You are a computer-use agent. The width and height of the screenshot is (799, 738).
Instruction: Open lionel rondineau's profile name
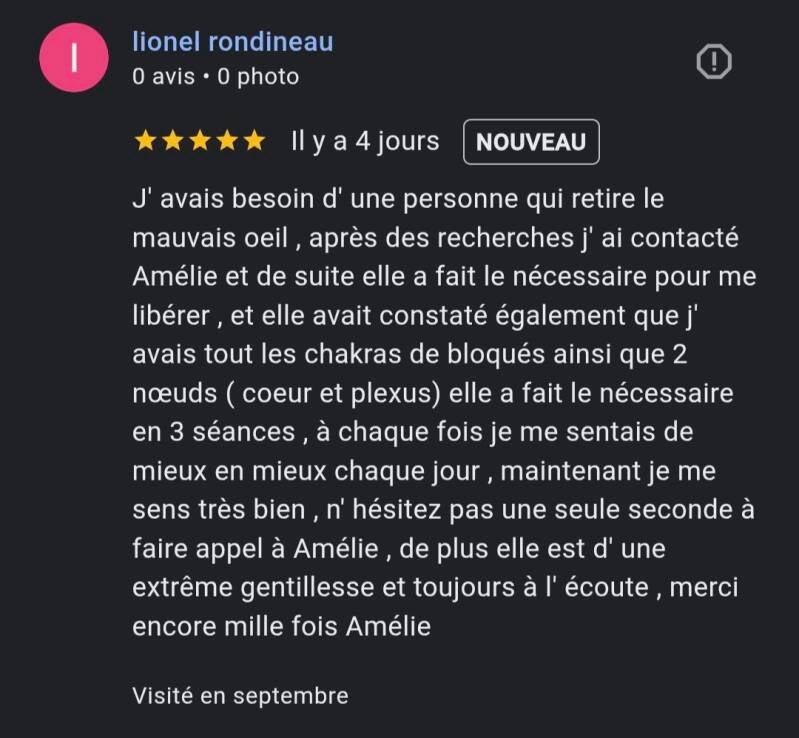[232, 42]
